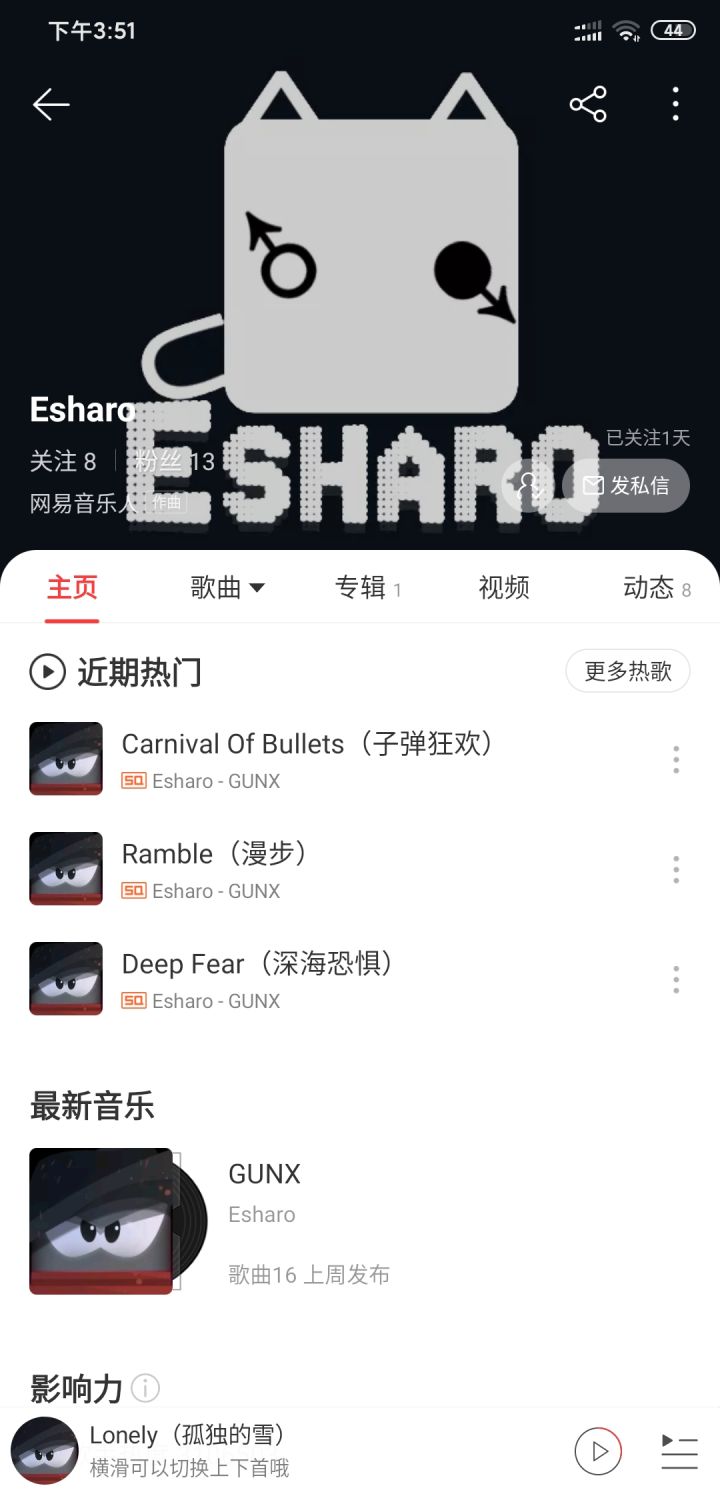Screen dimensions: 720x1496
Task: Tap the info icon beside 影响力
Action: click(146, 1388)
